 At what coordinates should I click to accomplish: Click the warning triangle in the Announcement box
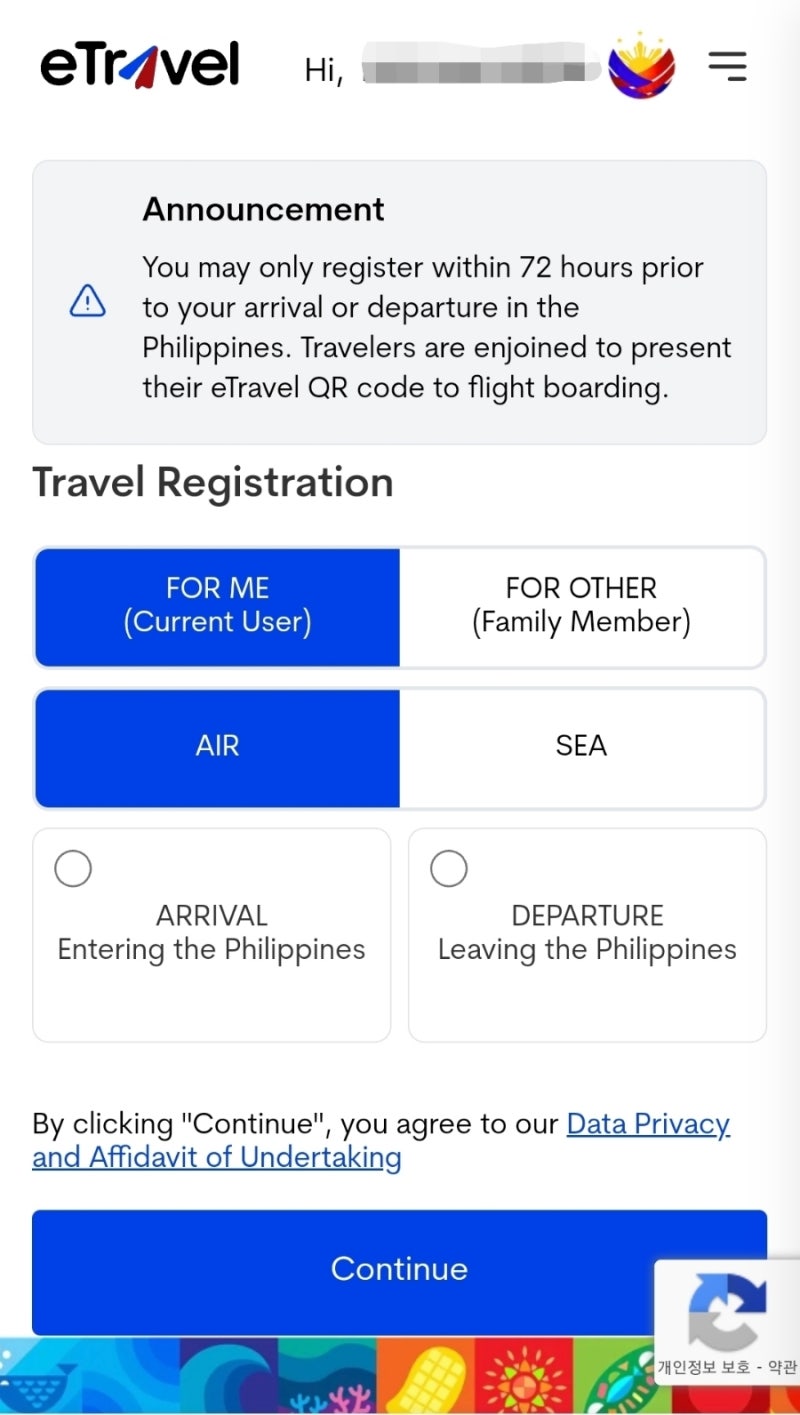pyautogui.click(x=87, y=299)
